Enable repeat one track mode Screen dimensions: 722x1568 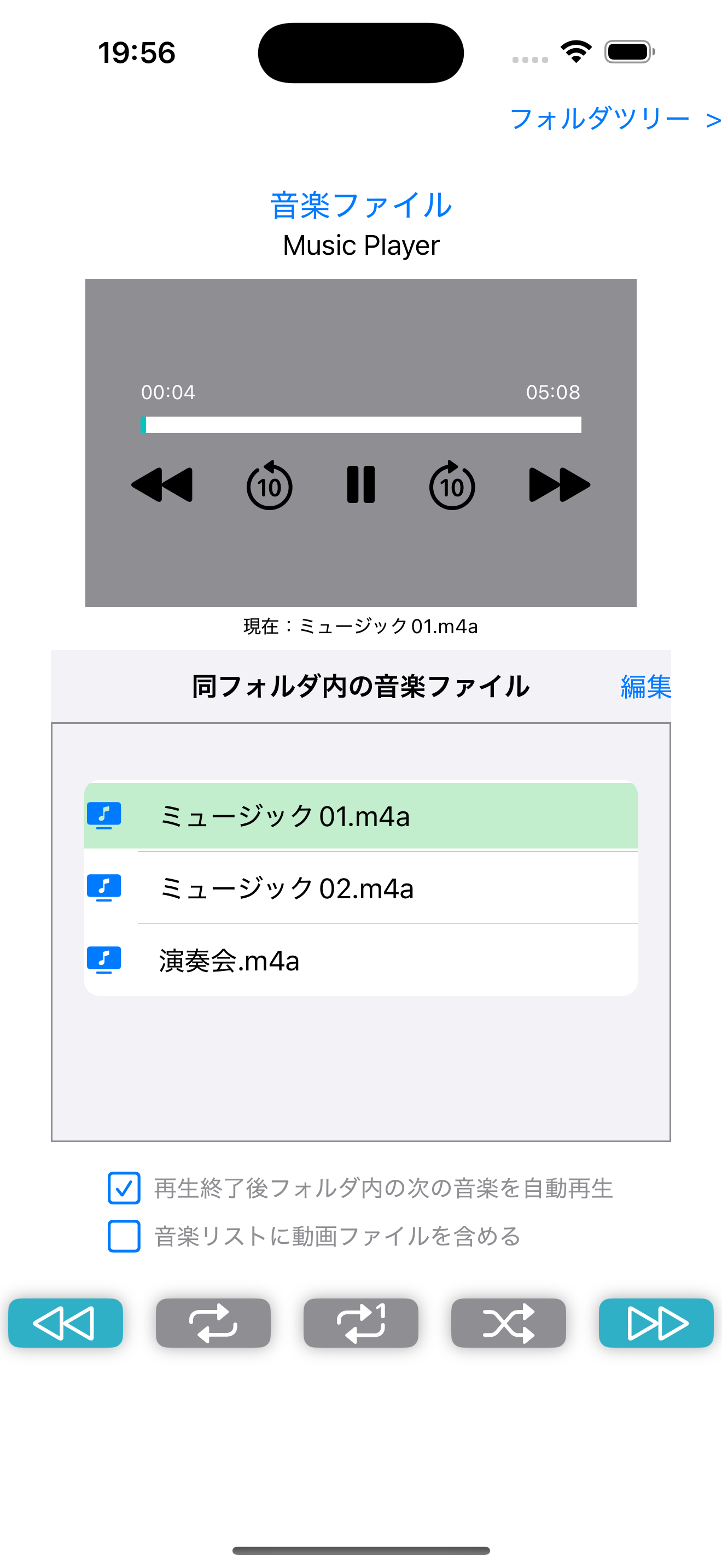click(x=361, y=1323)
